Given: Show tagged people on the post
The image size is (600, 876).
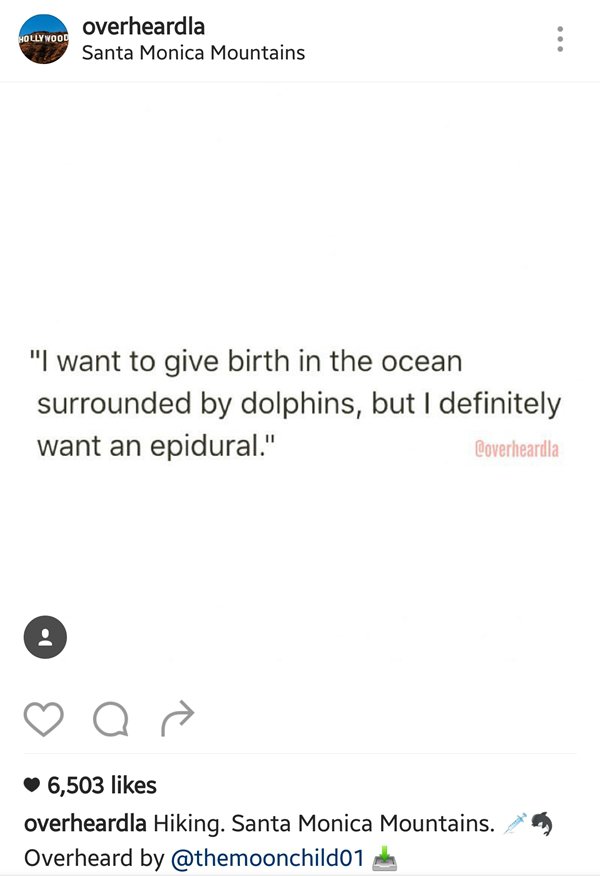Looking at the screenshot, I should tap(44, 636).
